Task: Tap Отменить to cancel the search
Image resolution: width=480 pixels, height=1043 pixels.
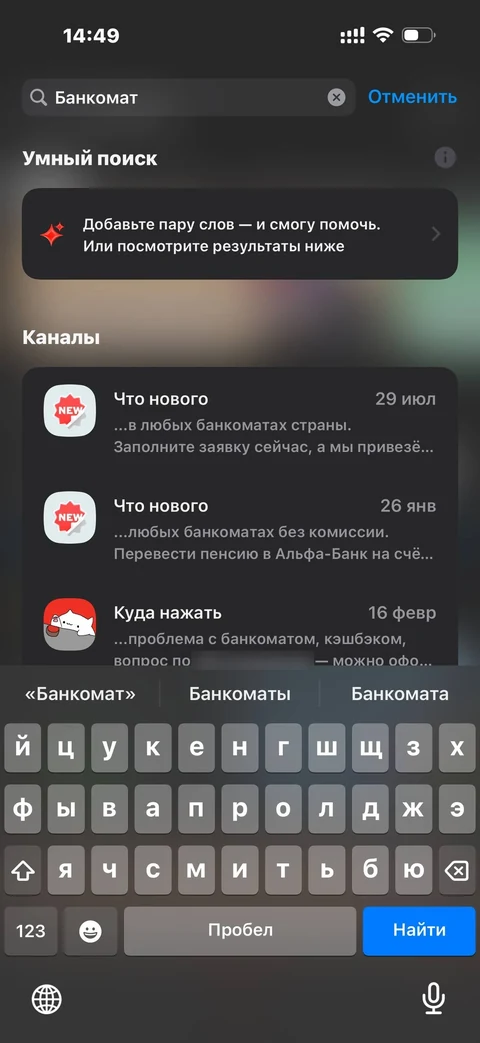Action: click(412, 97)
